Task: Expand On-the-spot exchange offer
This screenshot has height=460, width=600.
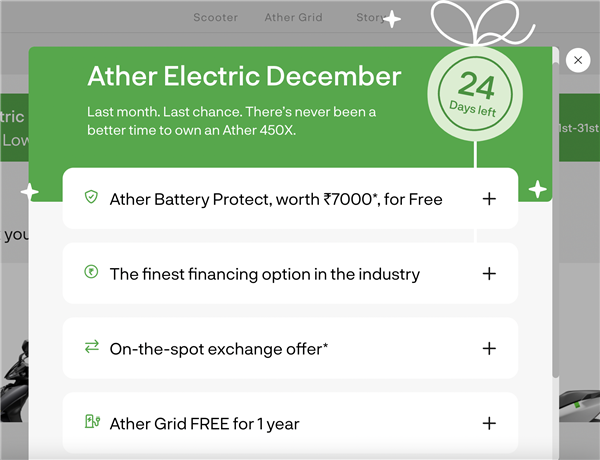Action: tap(489, 349)
